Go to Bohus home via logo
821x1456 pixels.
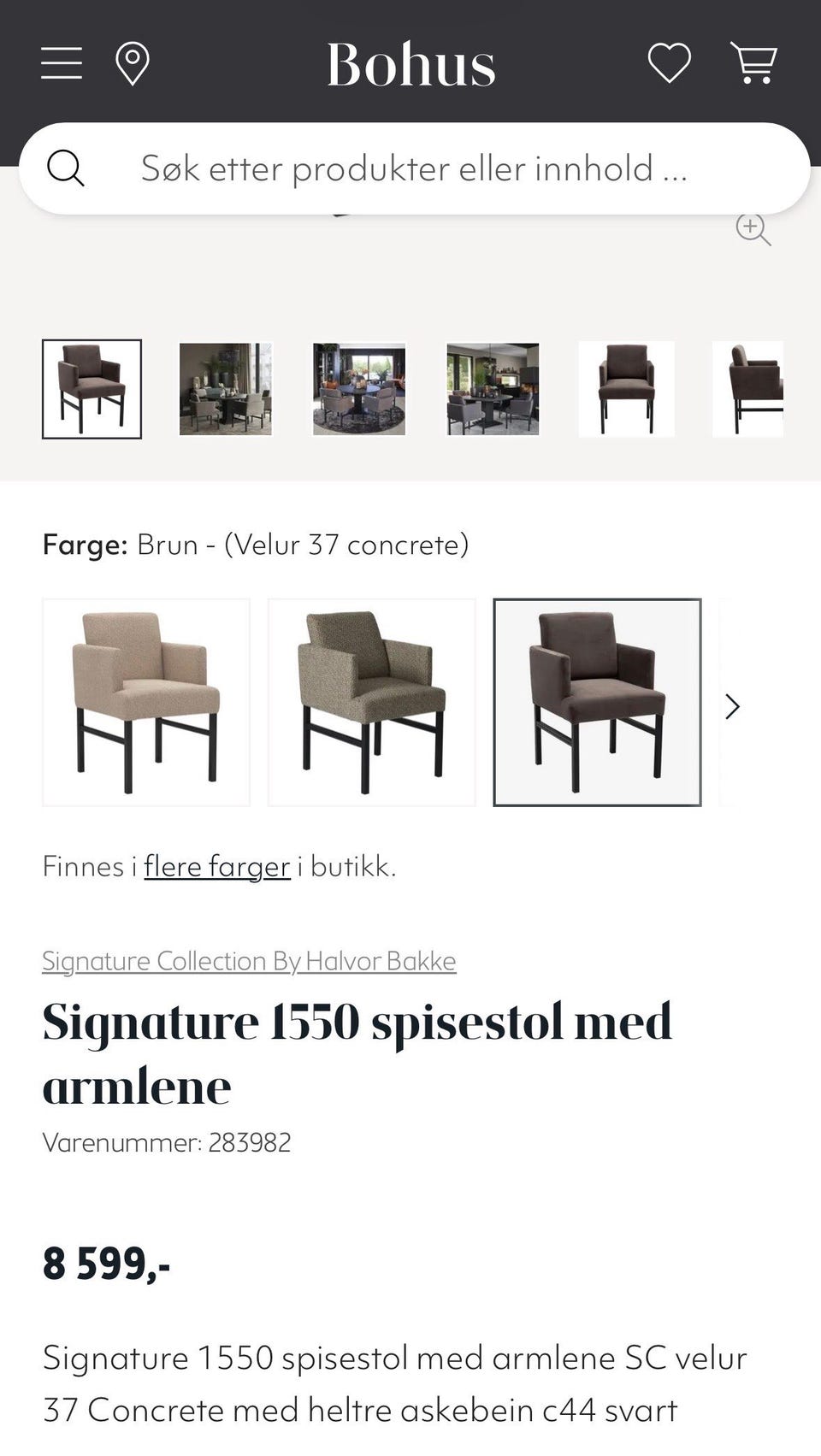[411, 64]
